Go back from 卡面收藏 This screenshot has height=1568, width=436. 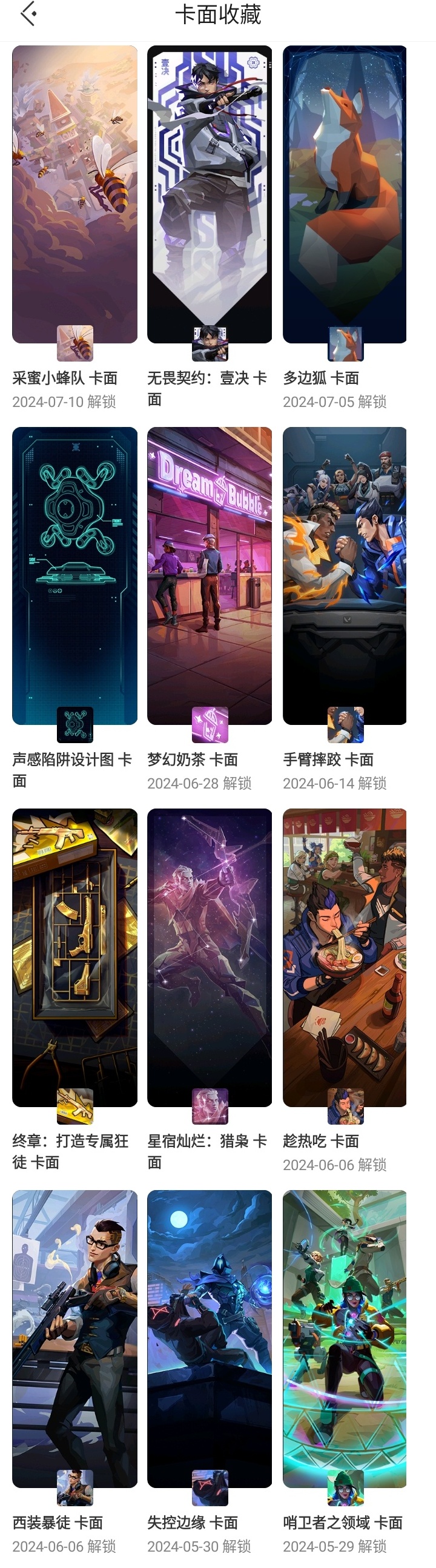tap(28, 15)
